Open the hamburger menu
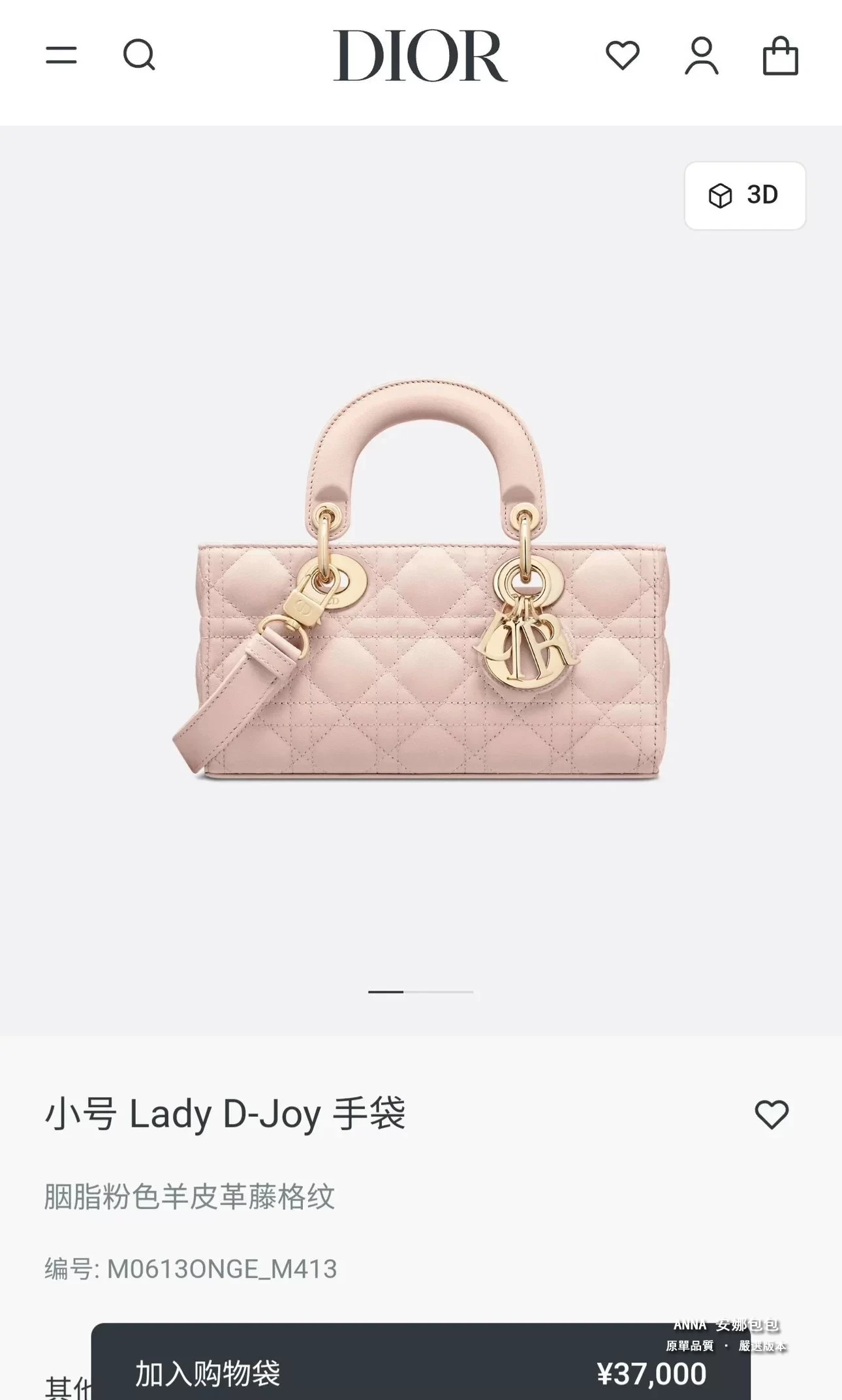The height and width of the screenshot is (1400, 842). [61, 55]
